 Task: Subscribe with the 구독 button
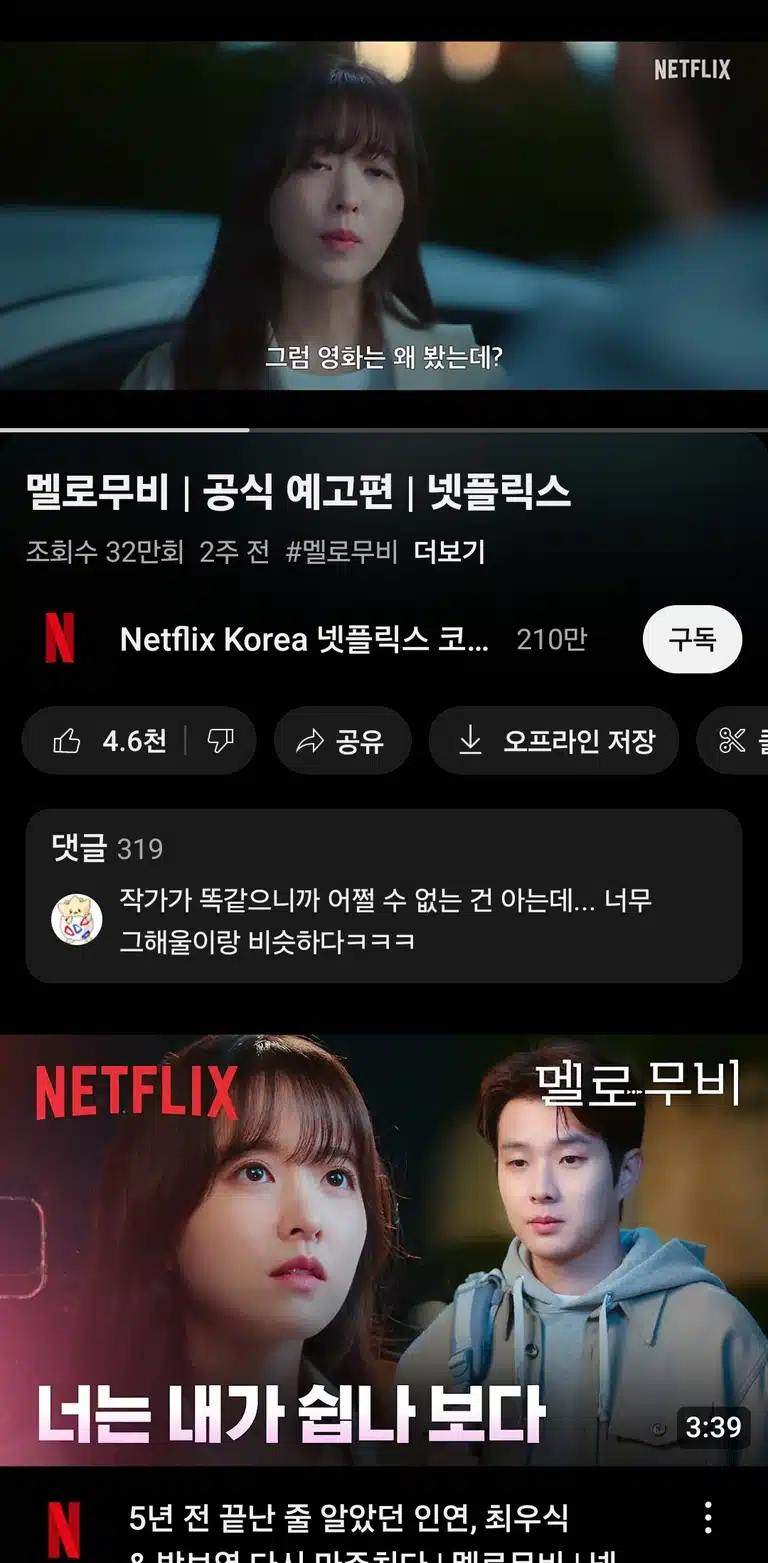(x=692, y=639)
